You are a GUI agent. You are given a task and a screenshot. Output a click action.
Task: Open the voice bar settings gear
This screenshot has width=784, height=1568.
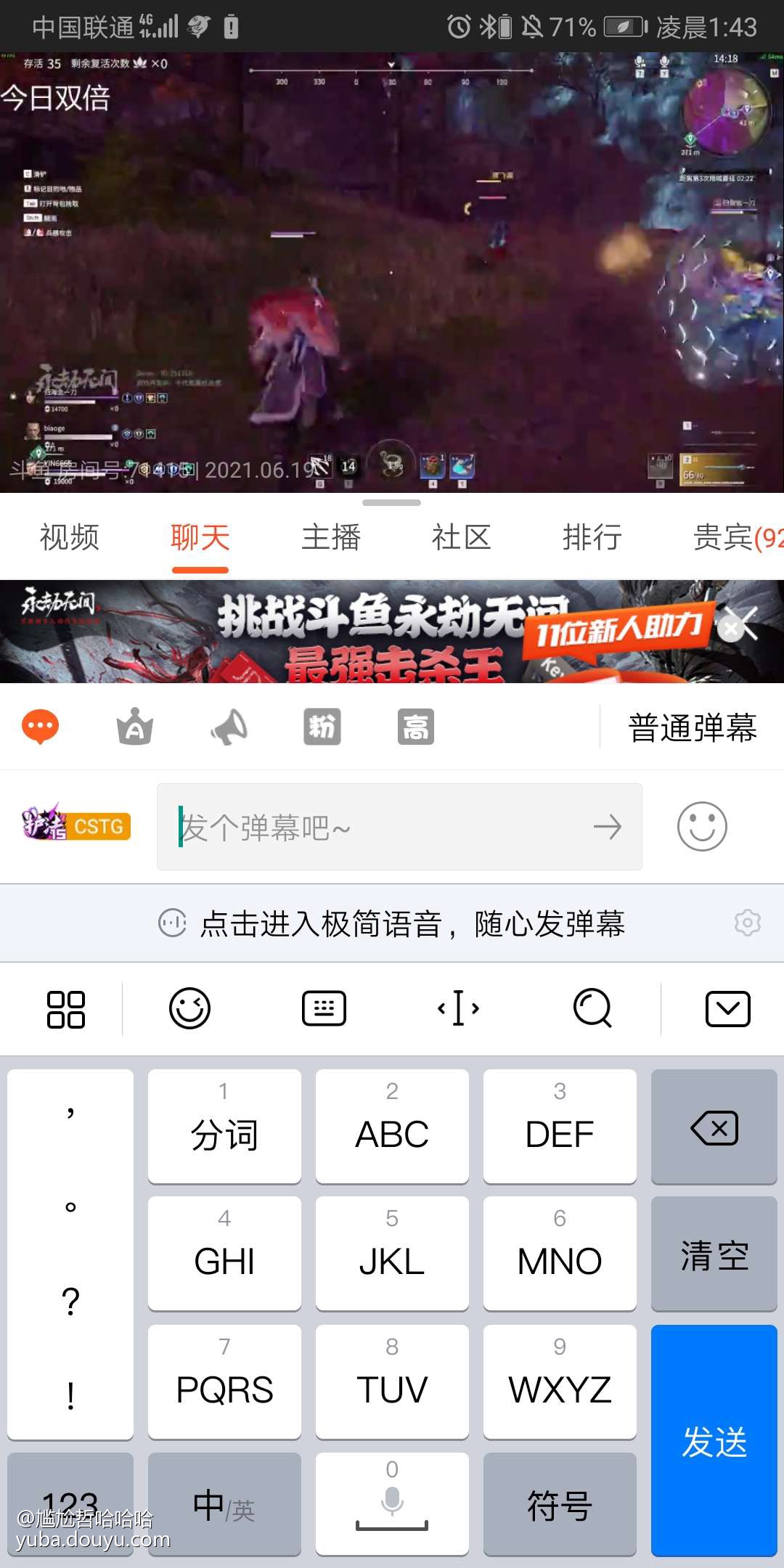[748, 923]
